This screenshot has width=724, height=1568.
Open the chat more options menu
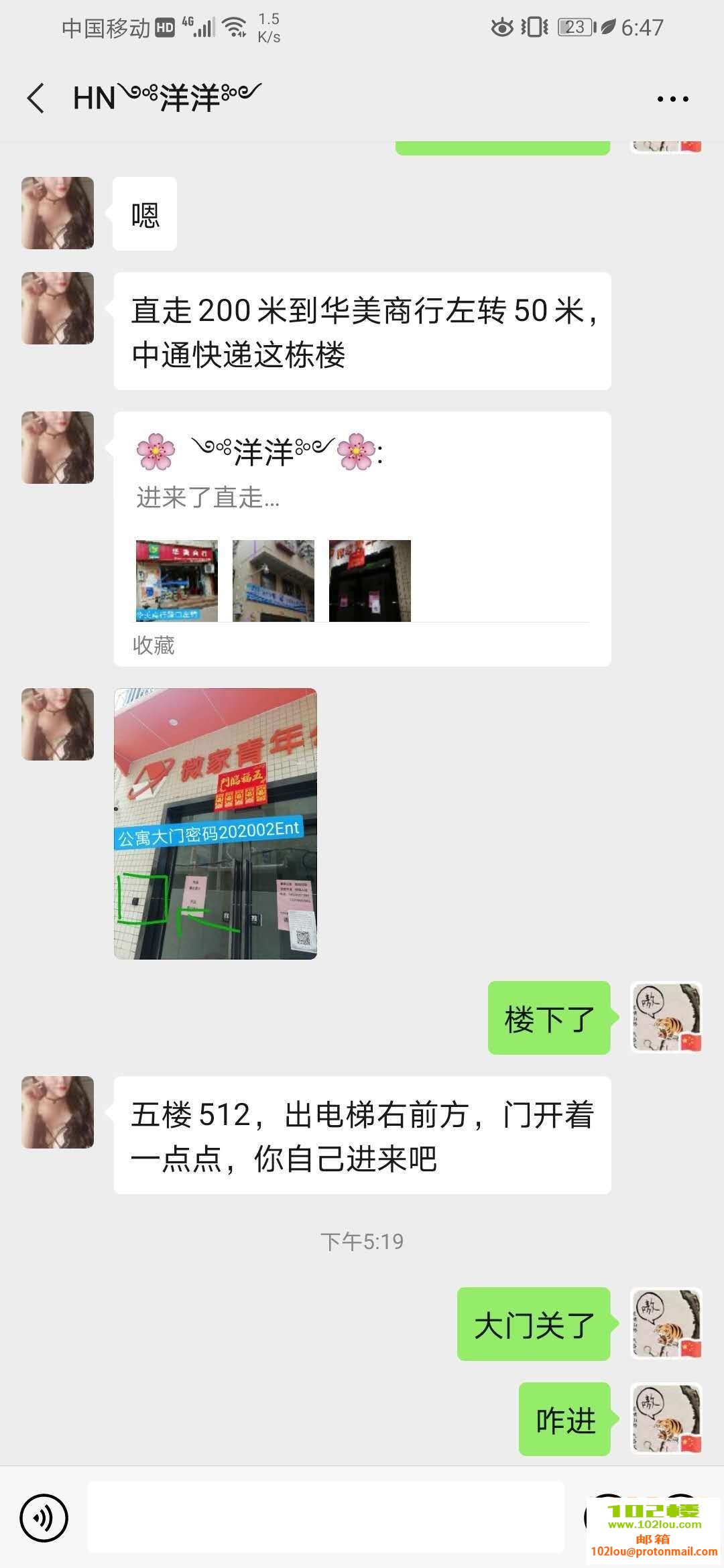tap(672, 98)
